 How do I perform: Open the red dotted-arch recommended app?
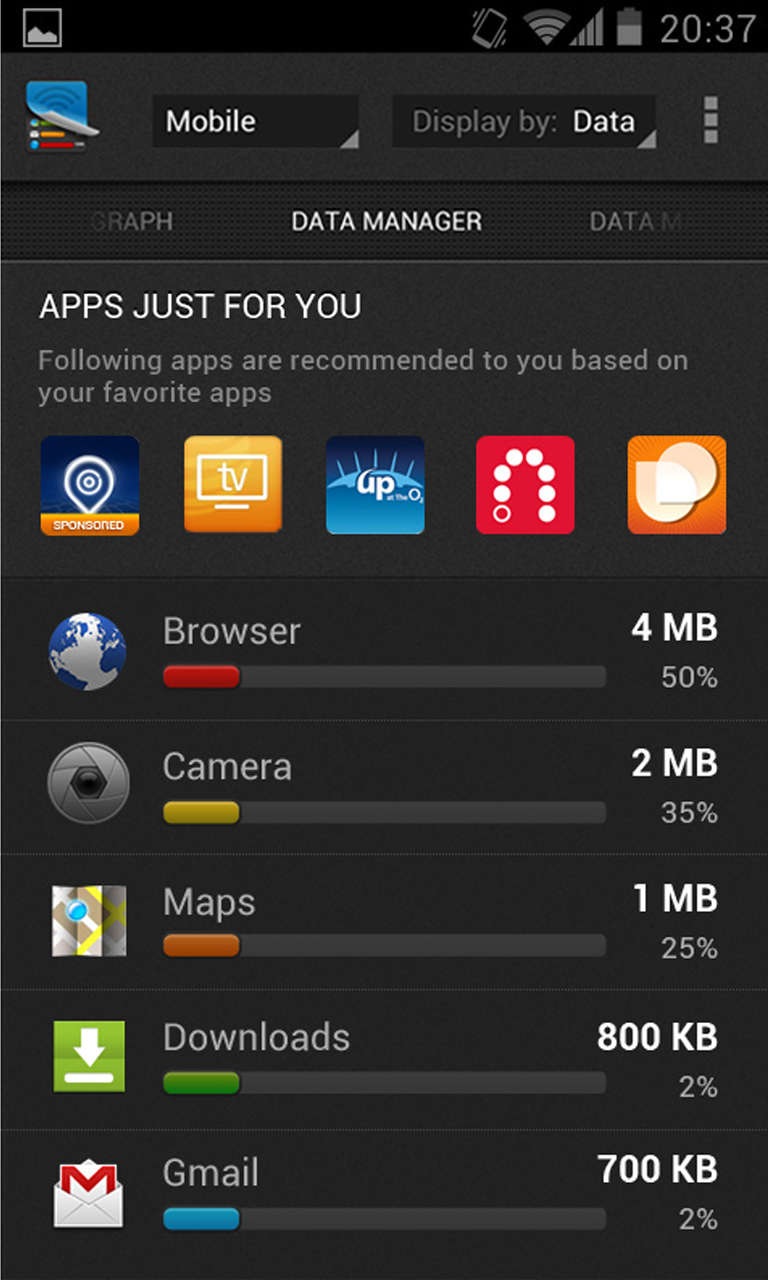click(x=525, y=485)
